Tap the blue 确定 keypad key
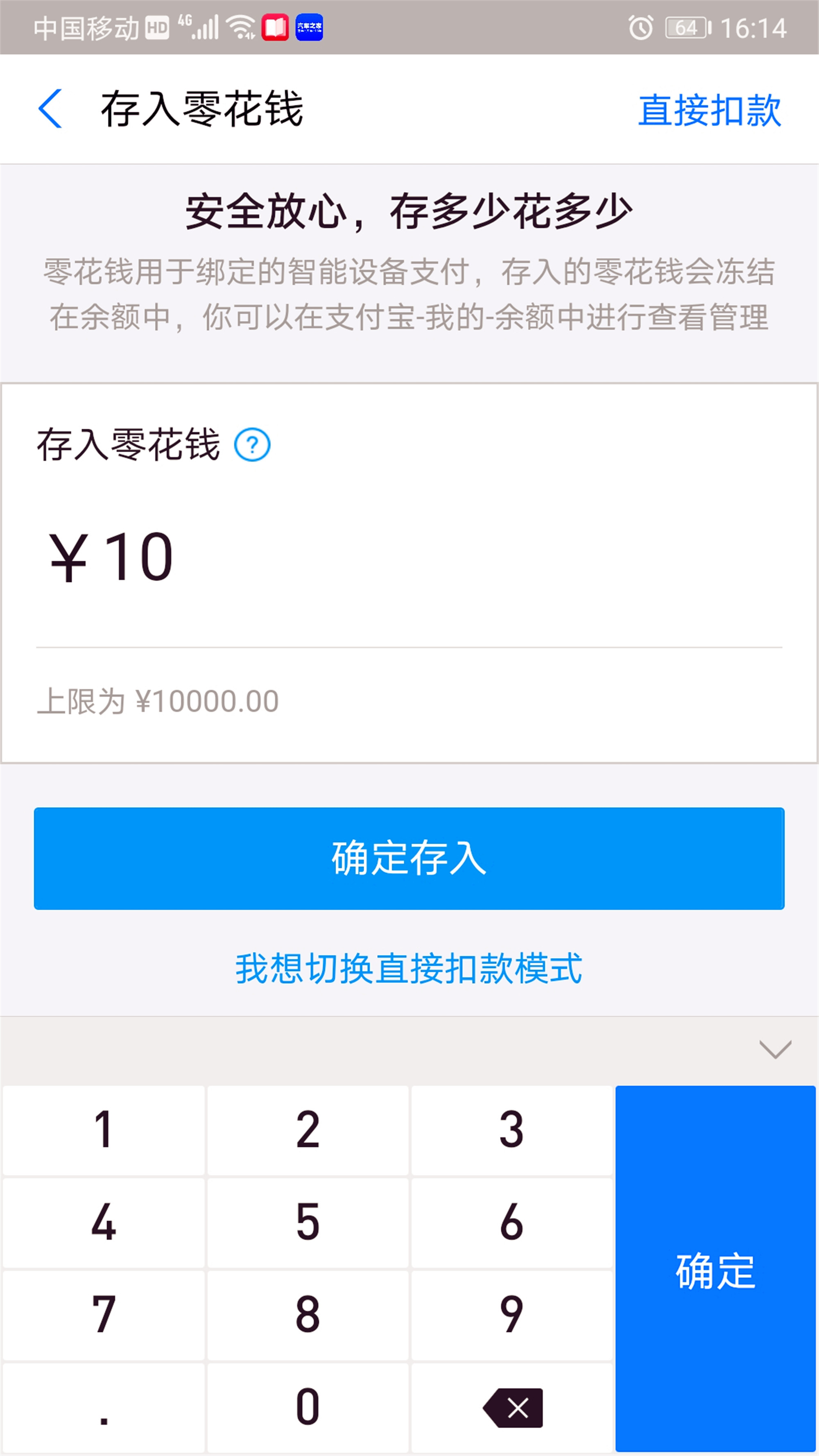The image size is (819, 1456). pos(715,1269)
